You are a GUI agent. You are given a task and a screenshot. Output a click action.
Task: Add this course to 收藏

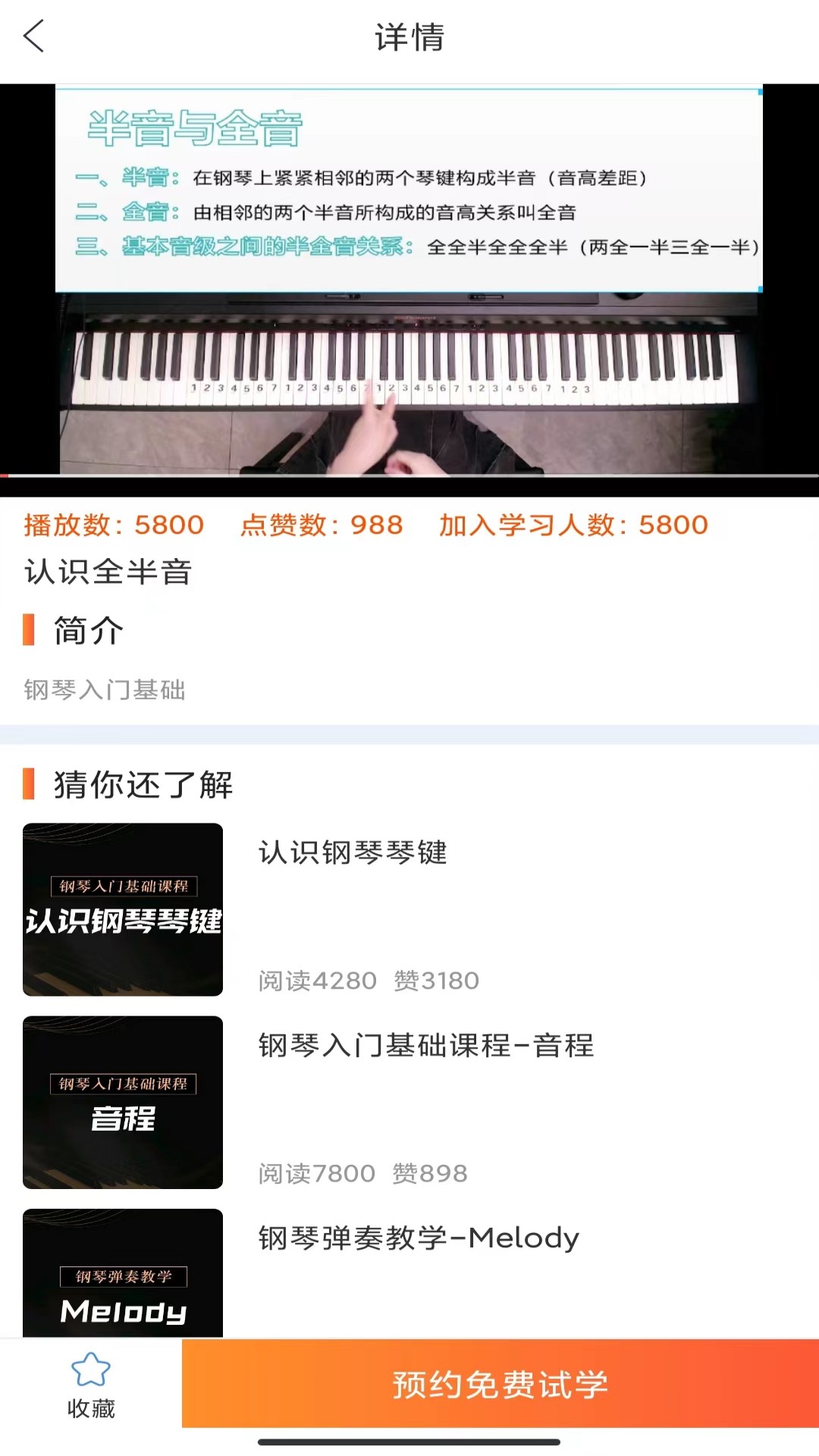91,1385
